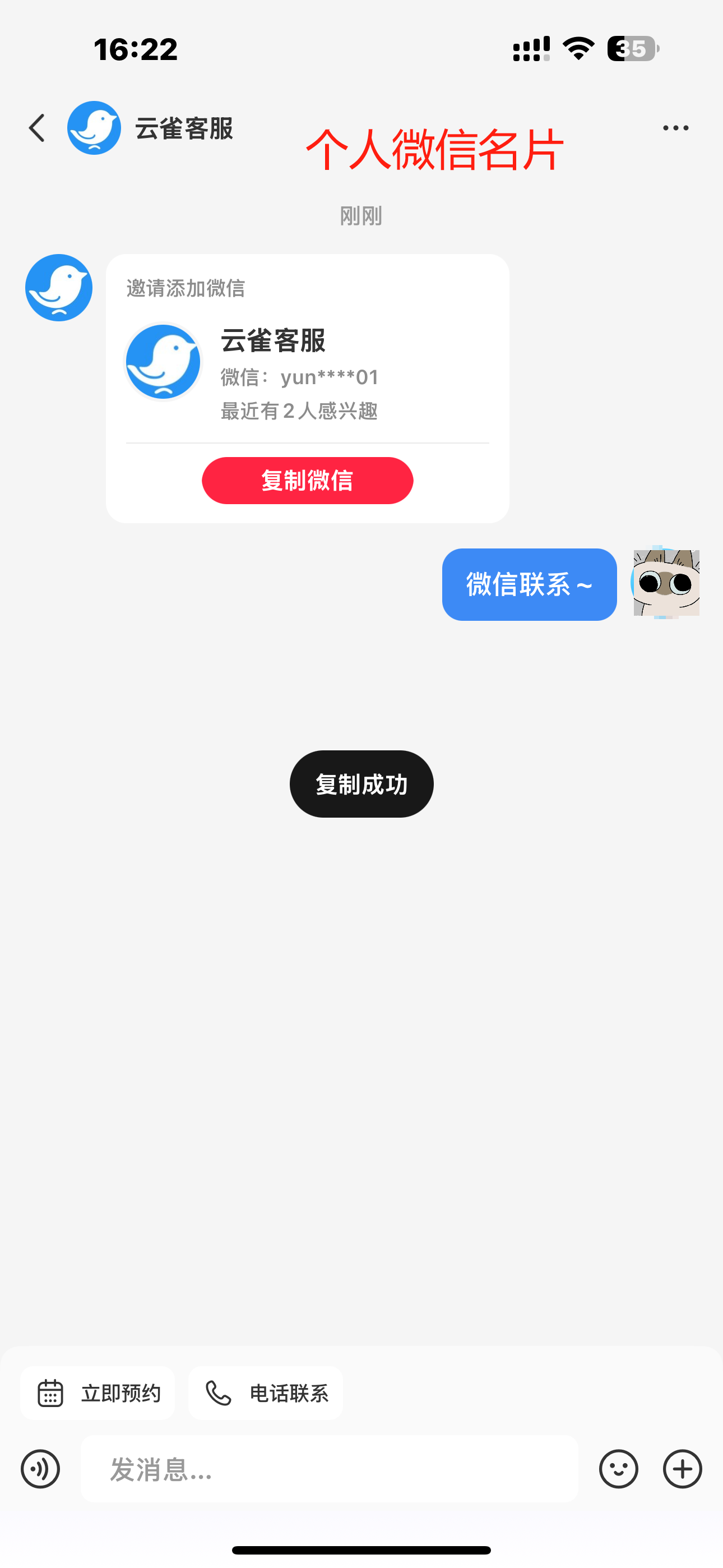Tap the 复制成功 toast notification

361,784
